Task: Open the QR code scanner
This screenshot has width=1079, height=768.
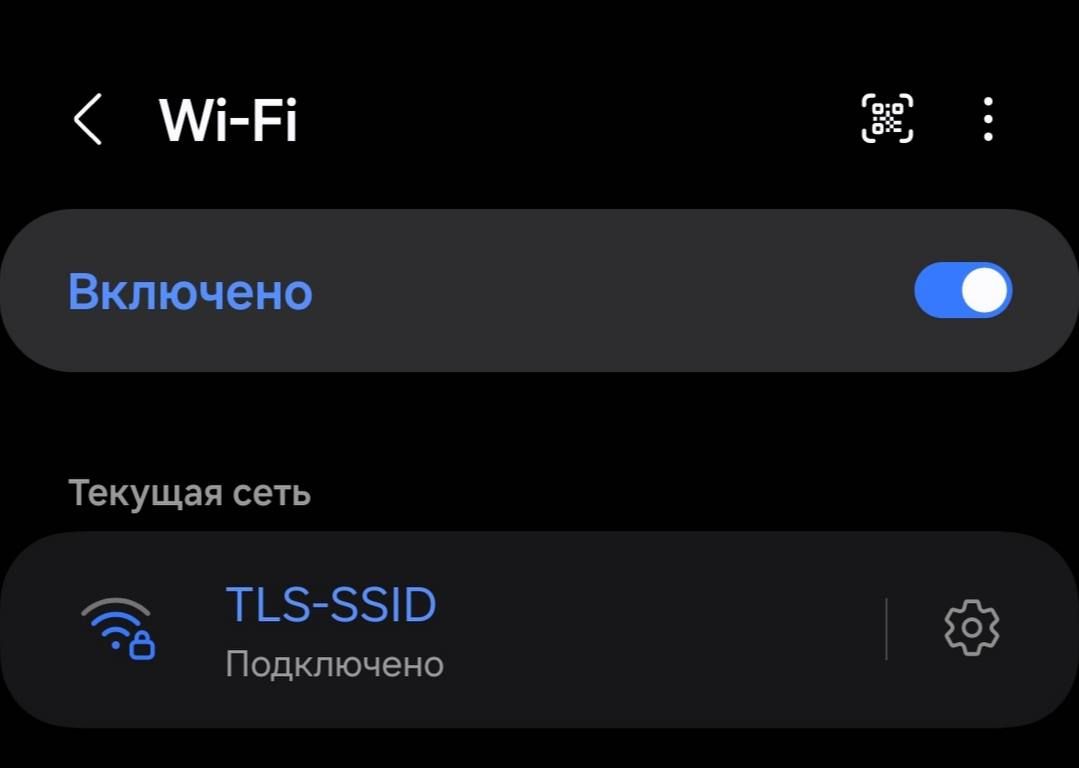Action: click(887, 119)
